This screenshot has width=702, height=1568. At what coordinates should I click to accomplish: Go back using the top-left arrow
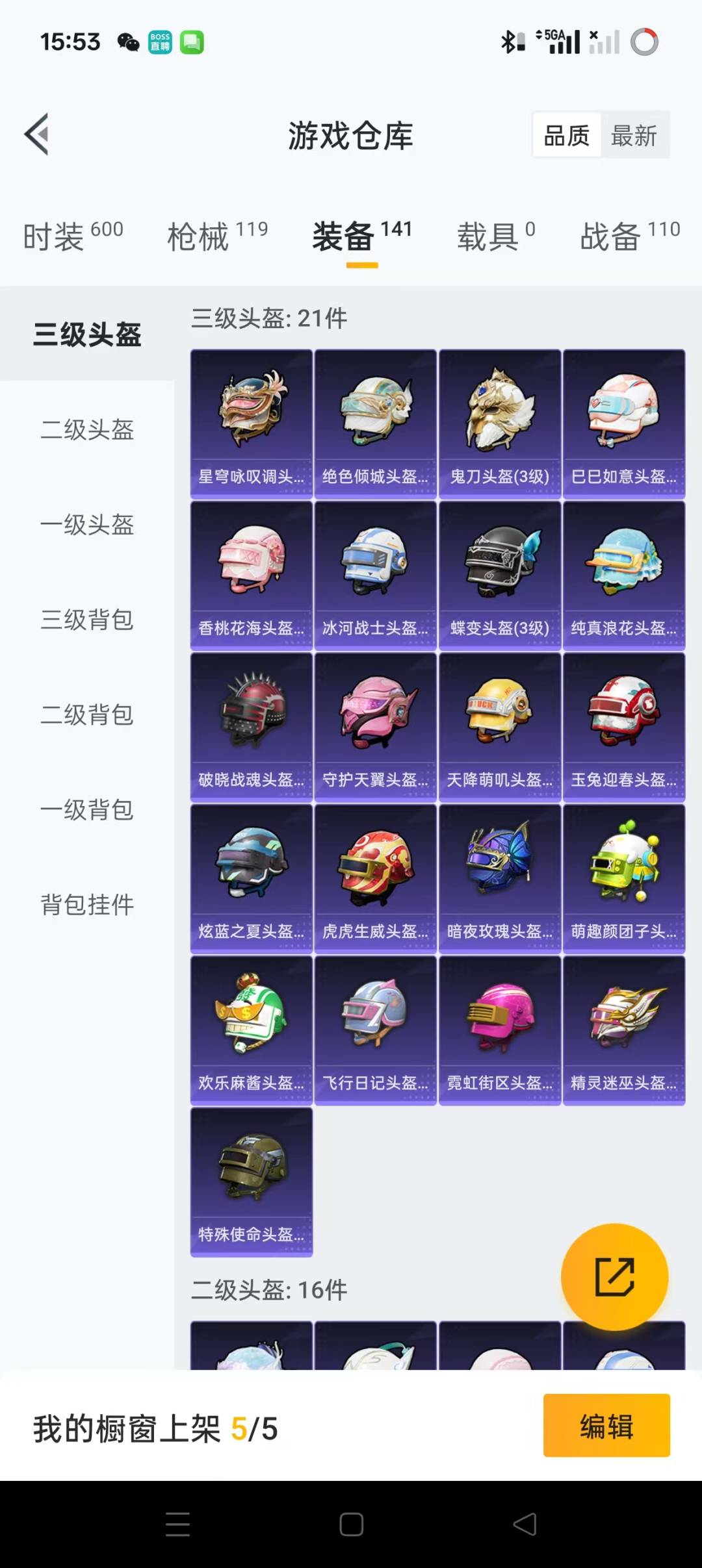click(37, 134)
